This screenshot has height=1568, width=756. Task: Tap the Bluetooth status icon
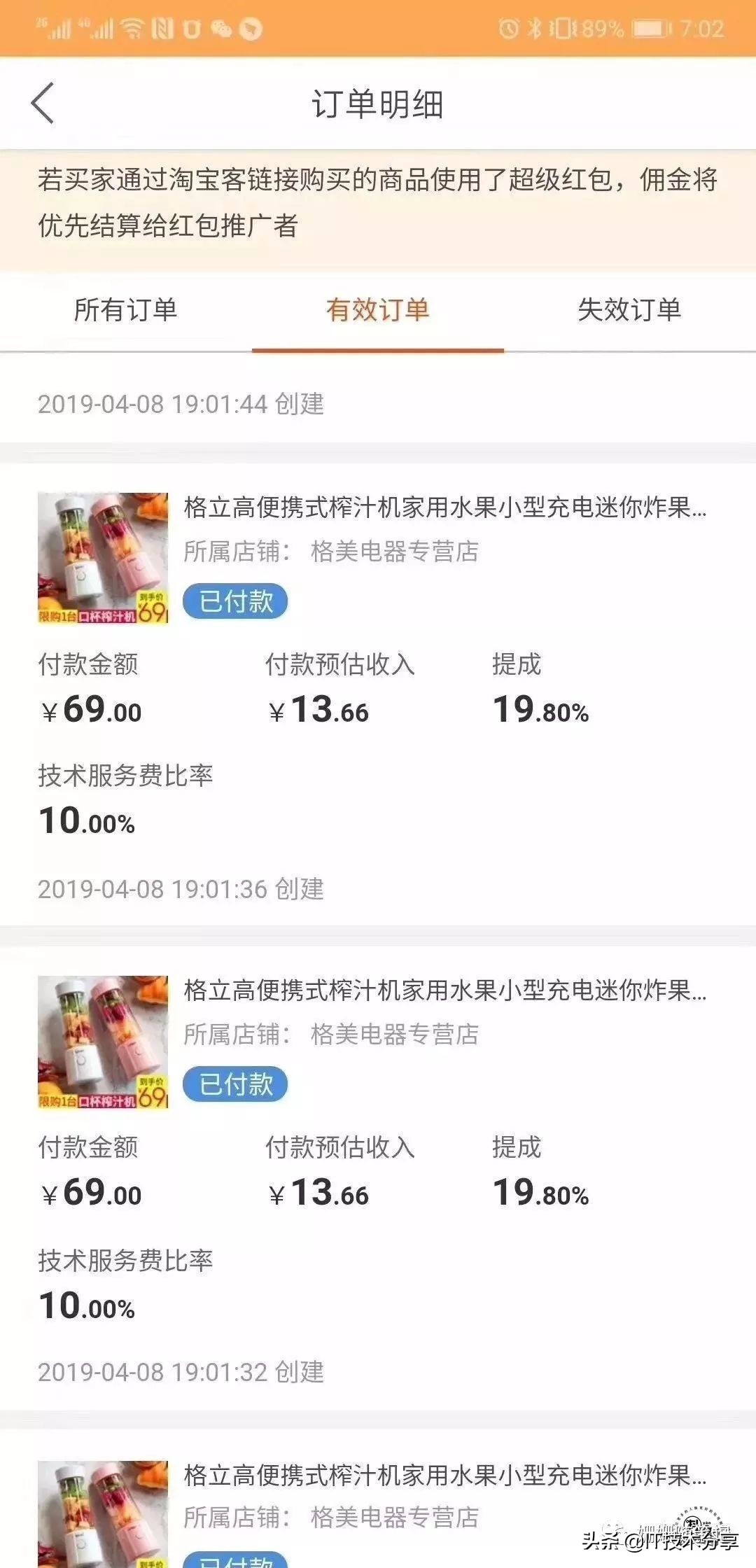[533, 28]
